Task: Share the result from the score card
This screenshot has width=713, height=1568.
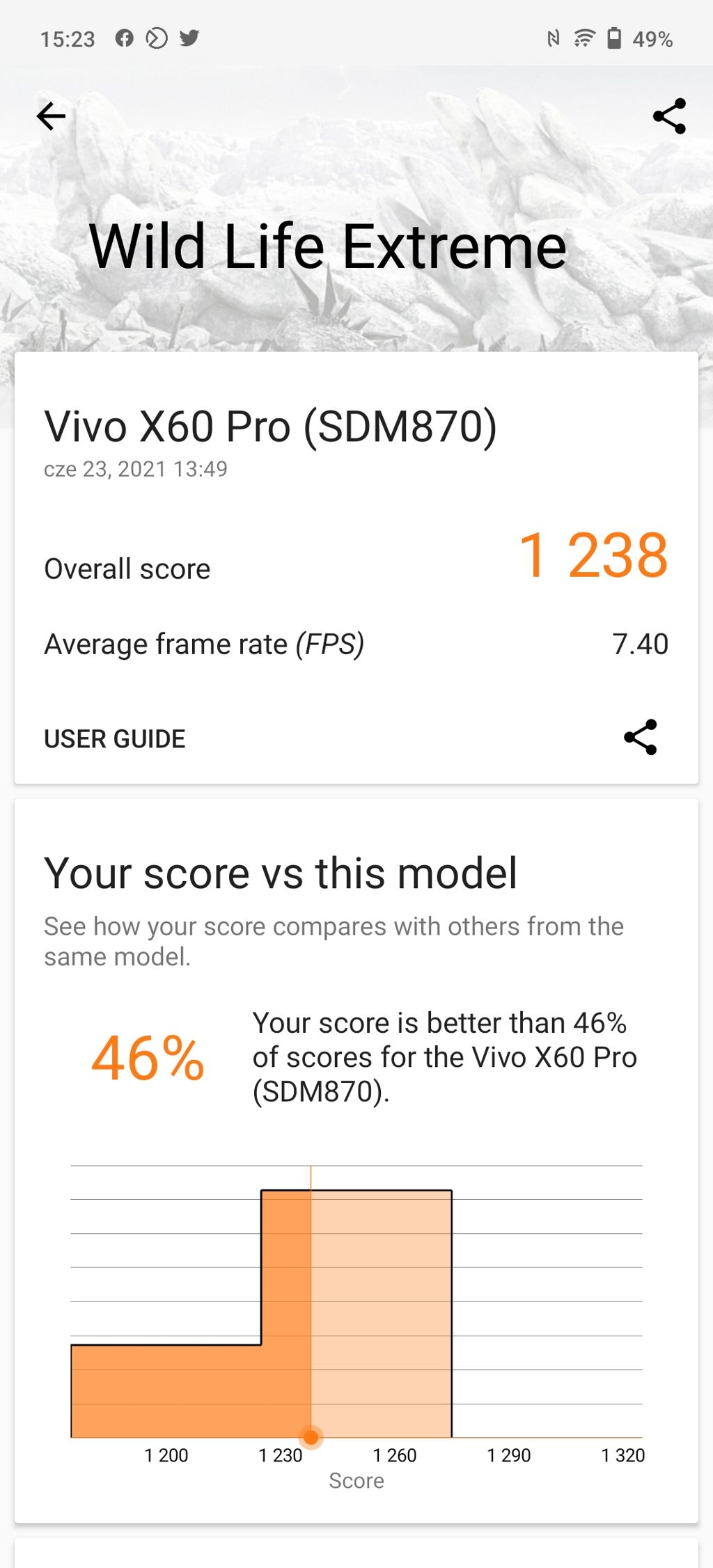Action: click(641, 737)
